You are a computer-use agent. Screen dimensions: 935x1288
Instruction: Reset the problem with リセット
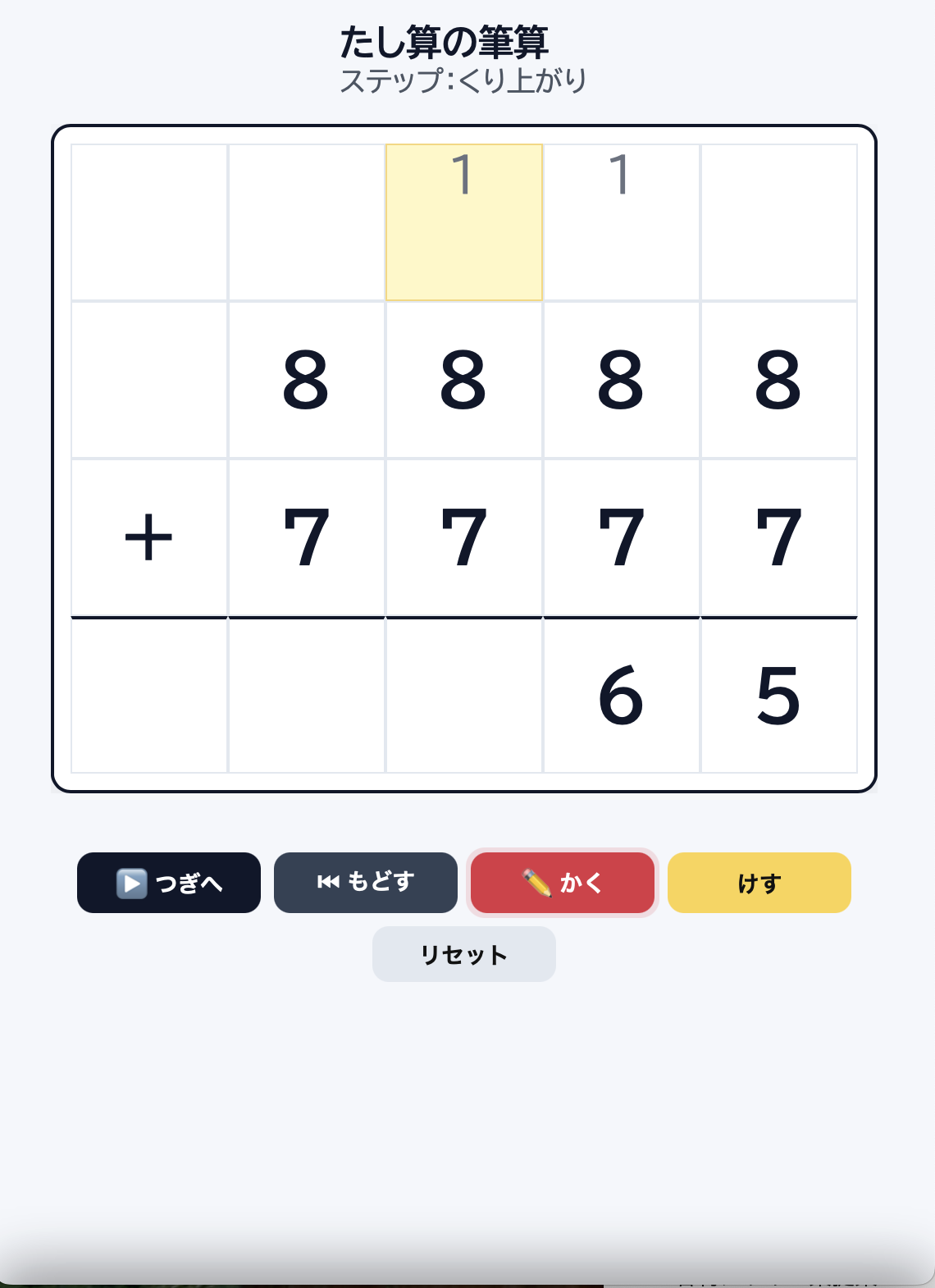pyautogui.click(x=464, y=954)
